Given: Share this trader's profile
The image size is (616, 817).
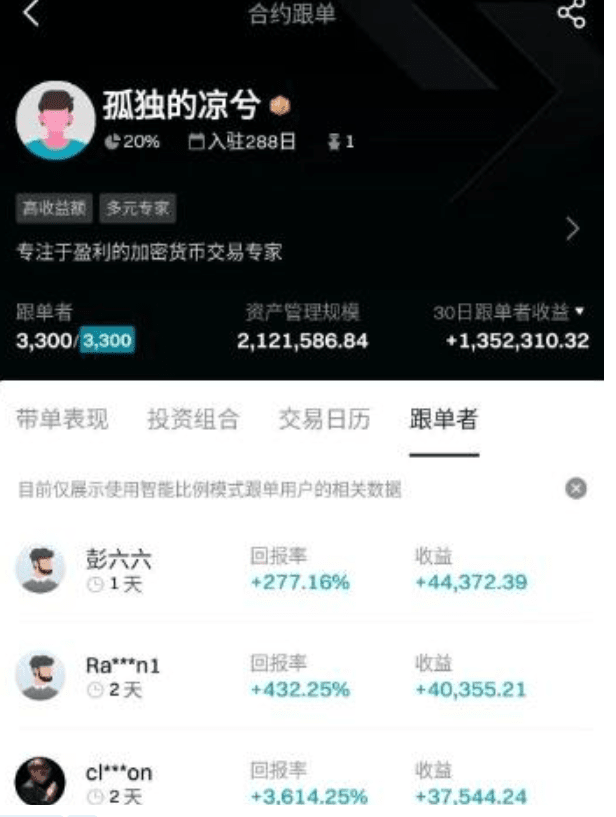Looking at the screenshot, I should (571, 15).
